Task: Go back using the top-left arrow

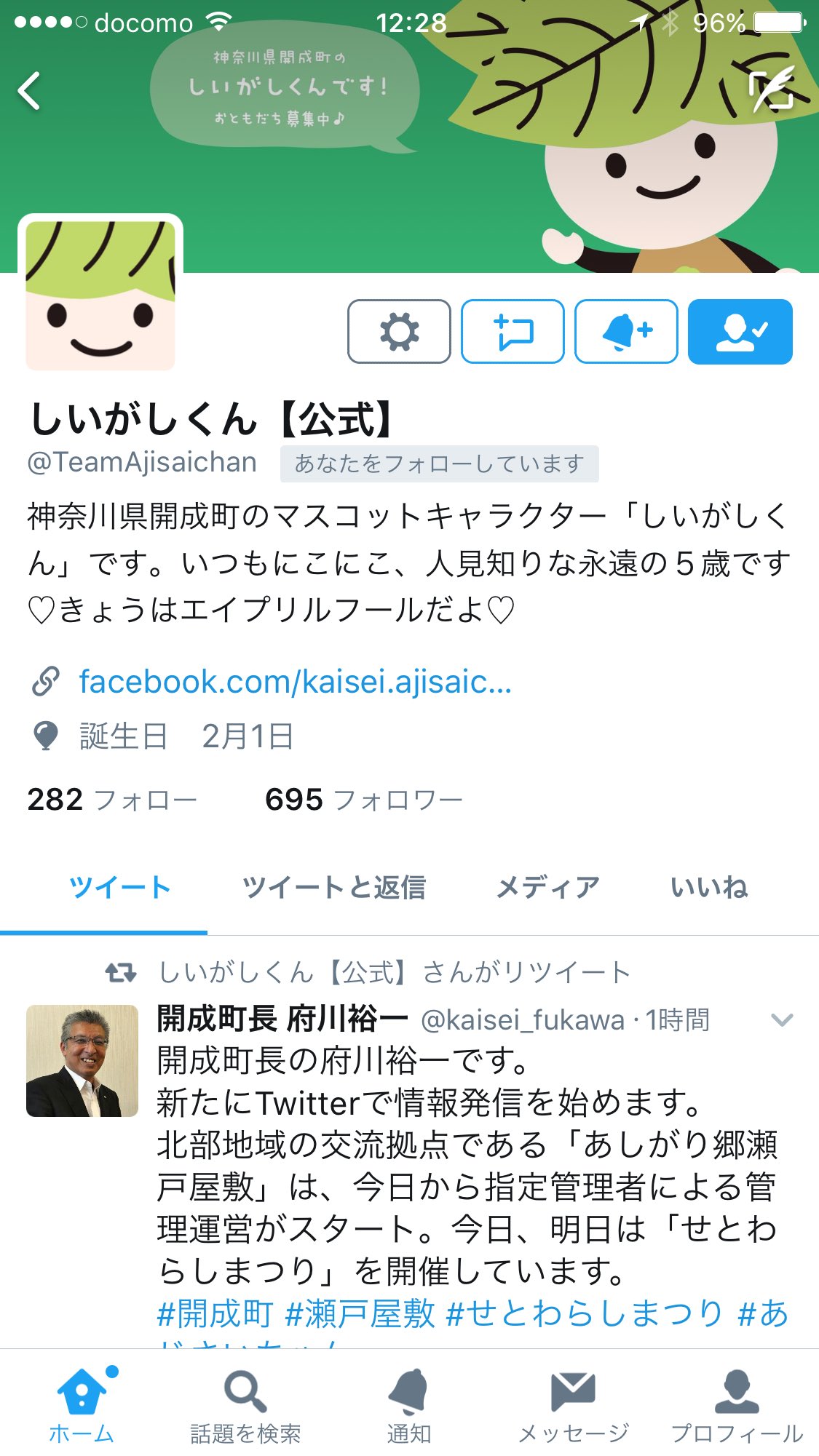Action: tap(29, 91)
